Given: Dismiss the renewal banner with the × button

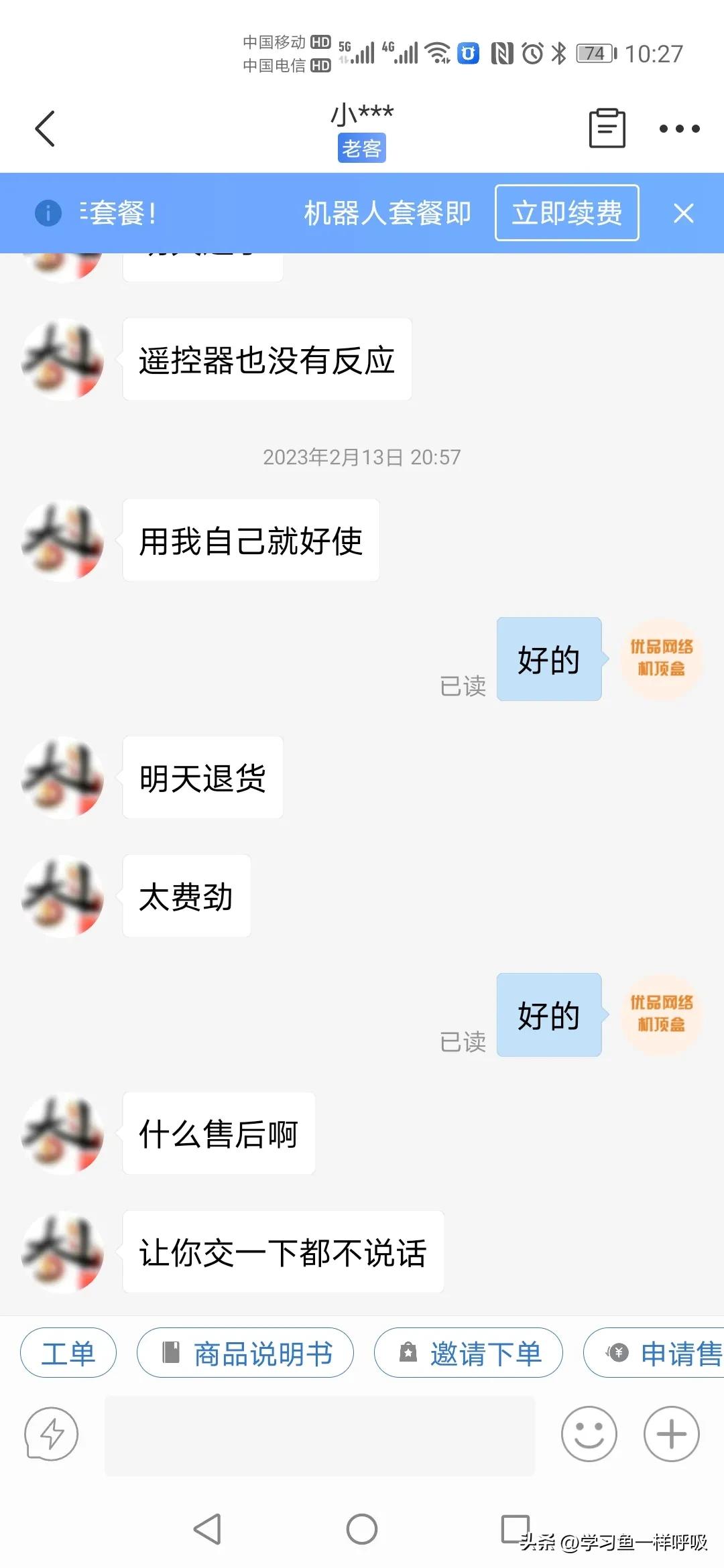Looking at the screenshot, I should pyautogui.click(x=684, y=213).
